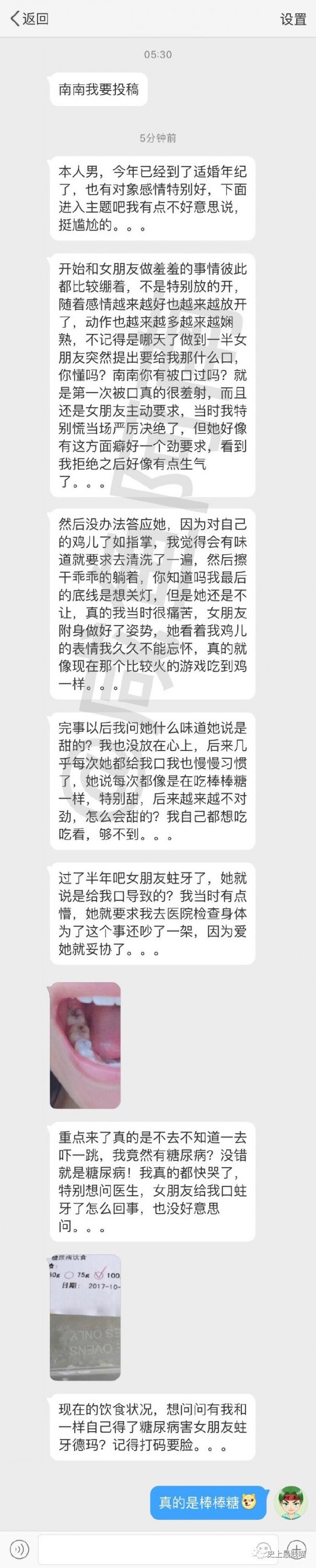Open 设置 for this chat
The image size is (316, 1568).
(x=292, y=19)
